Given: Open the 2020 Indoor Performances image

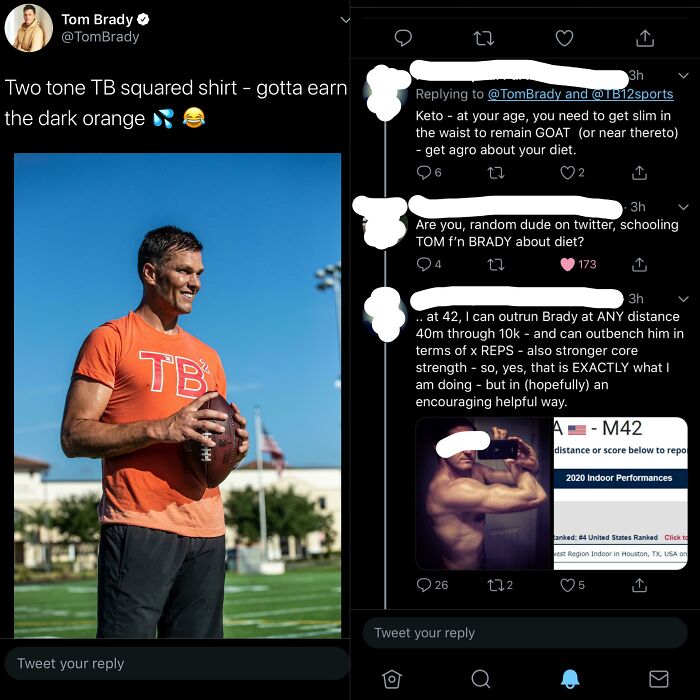Looking at the screenshot, I should [x=621, y=493].
